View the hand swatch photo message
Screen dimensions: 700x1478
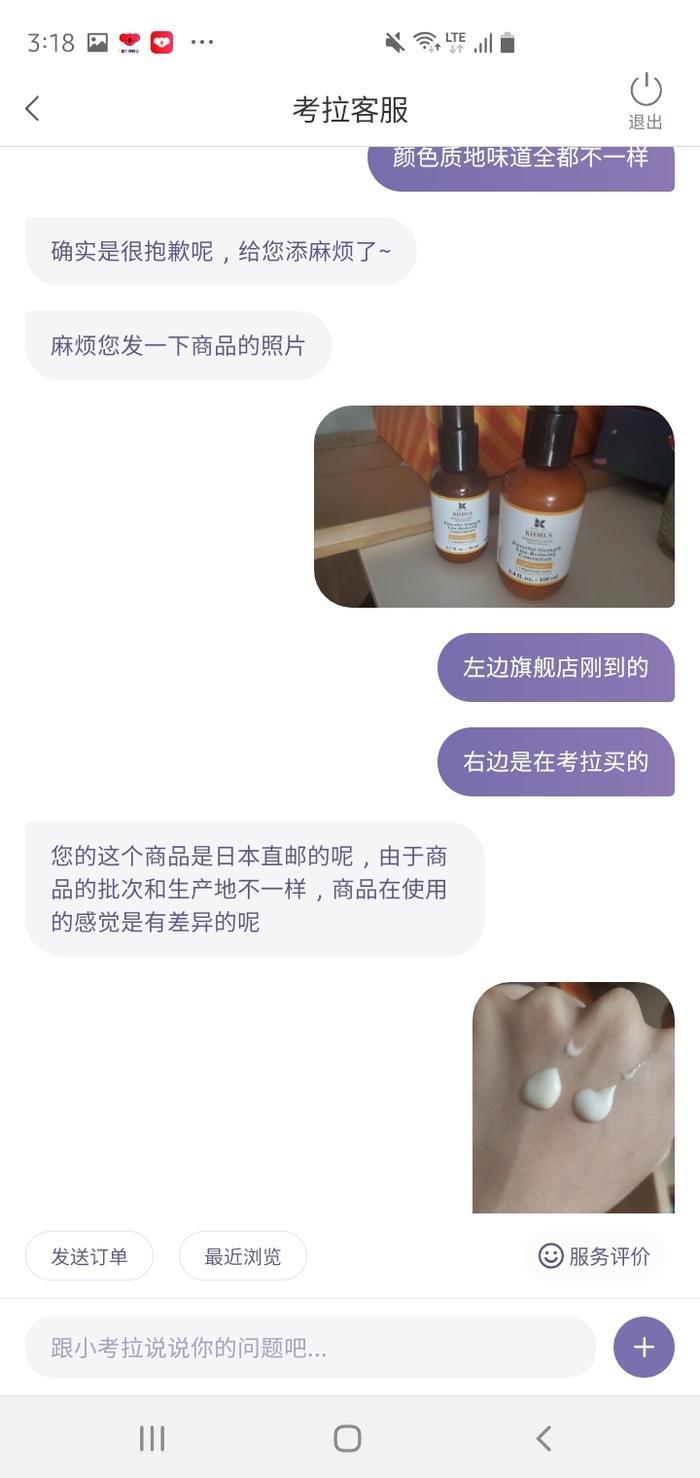point(573,1097)
